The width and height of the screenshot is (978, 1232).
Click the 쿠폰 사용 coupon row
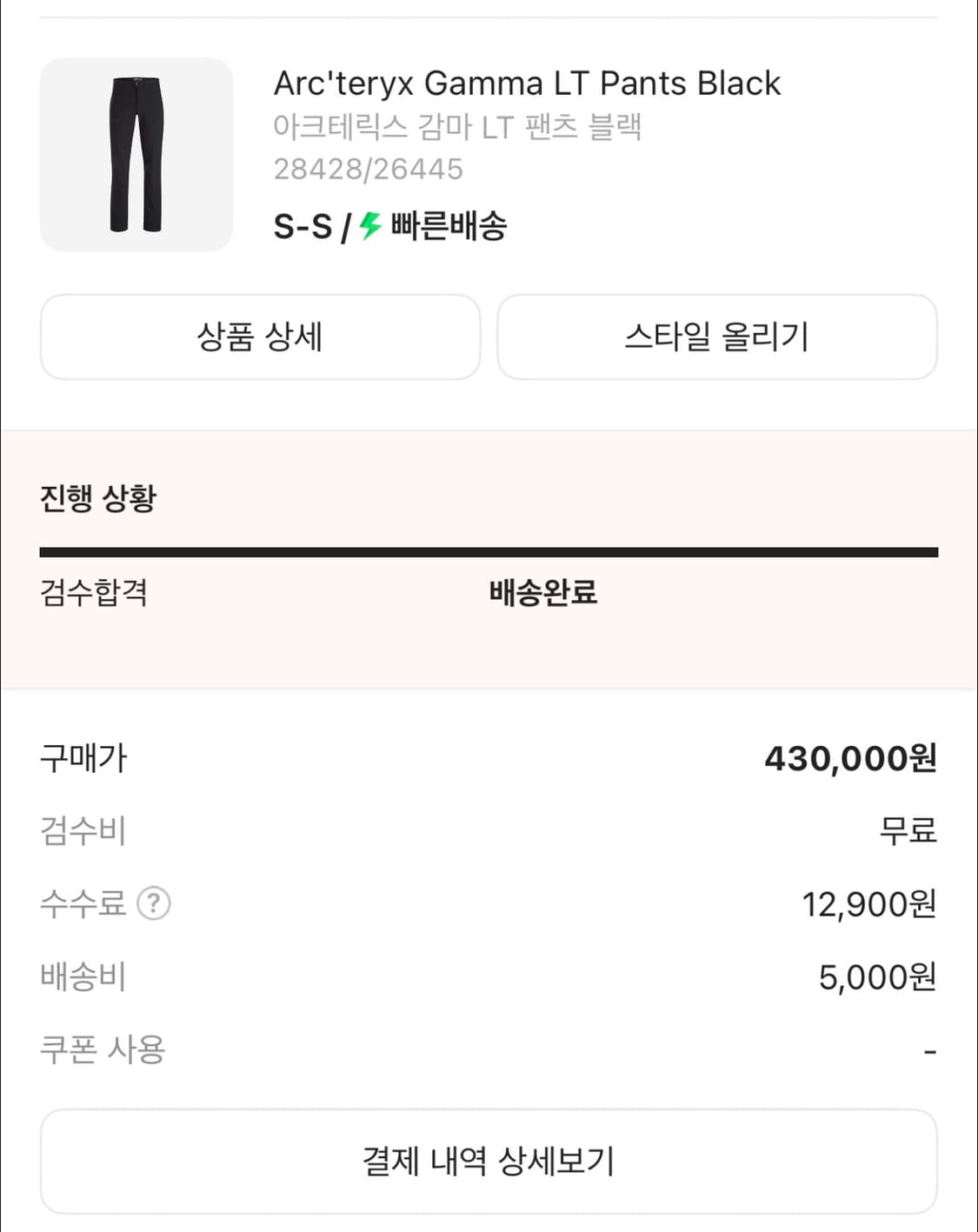click(x=101, y=1051)
